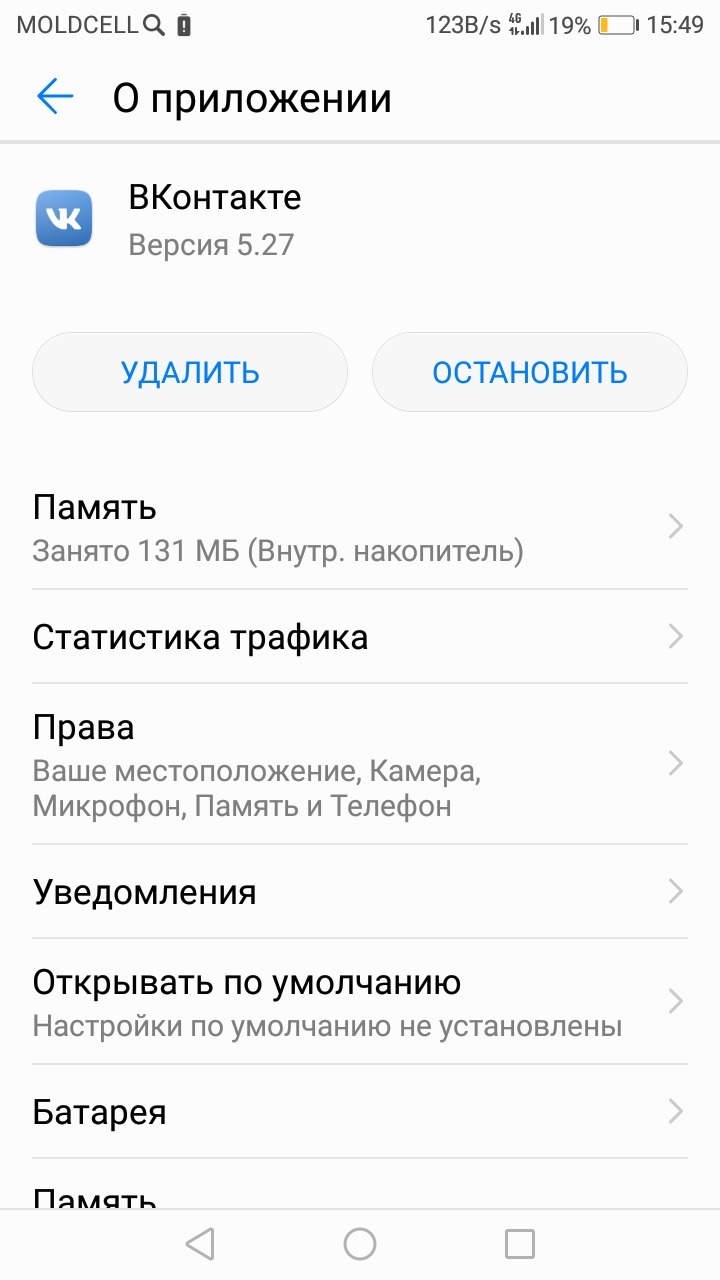
Task: Open Статистика трафика
Action: point(359,637)
